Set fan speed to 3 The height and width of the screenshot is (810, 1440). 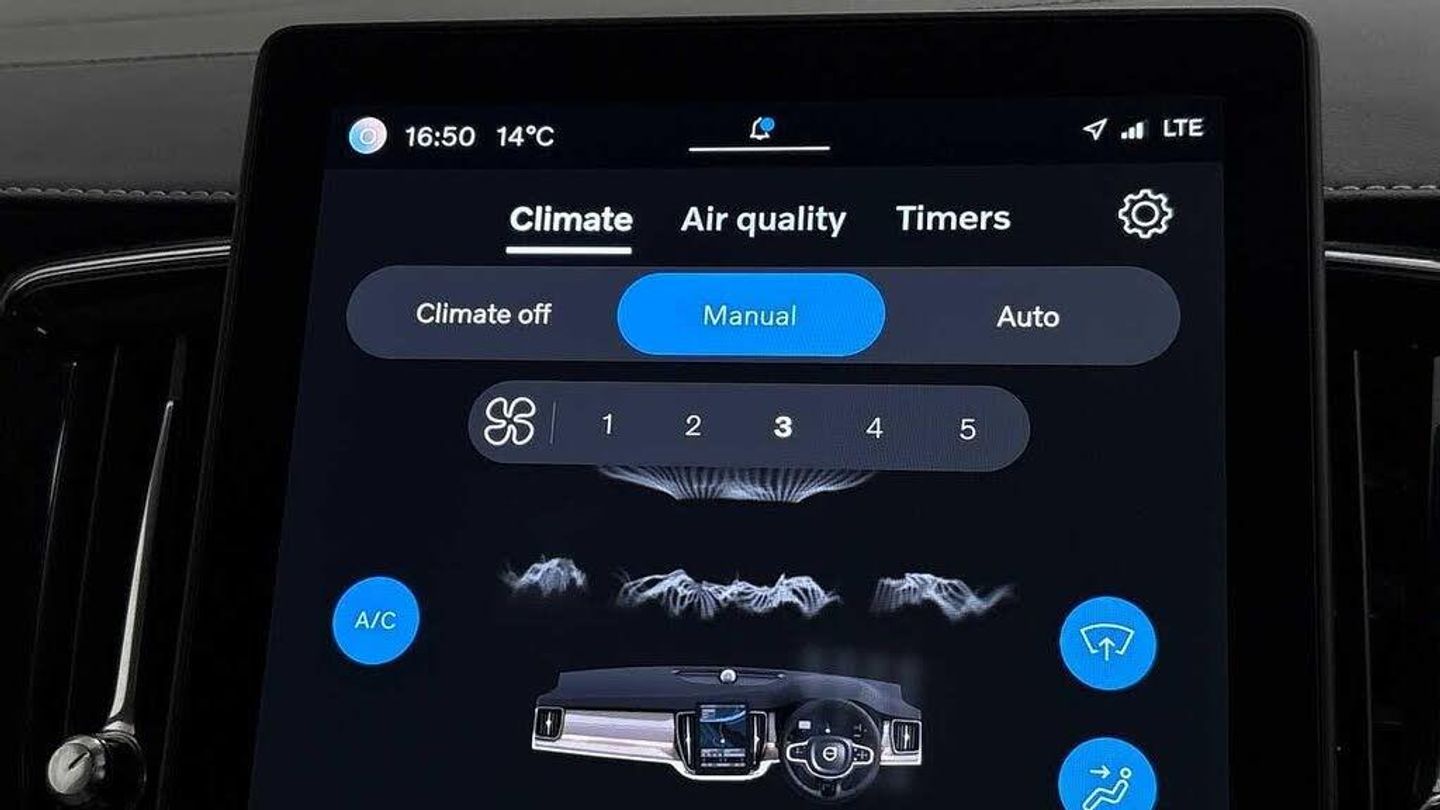point(783,427)
